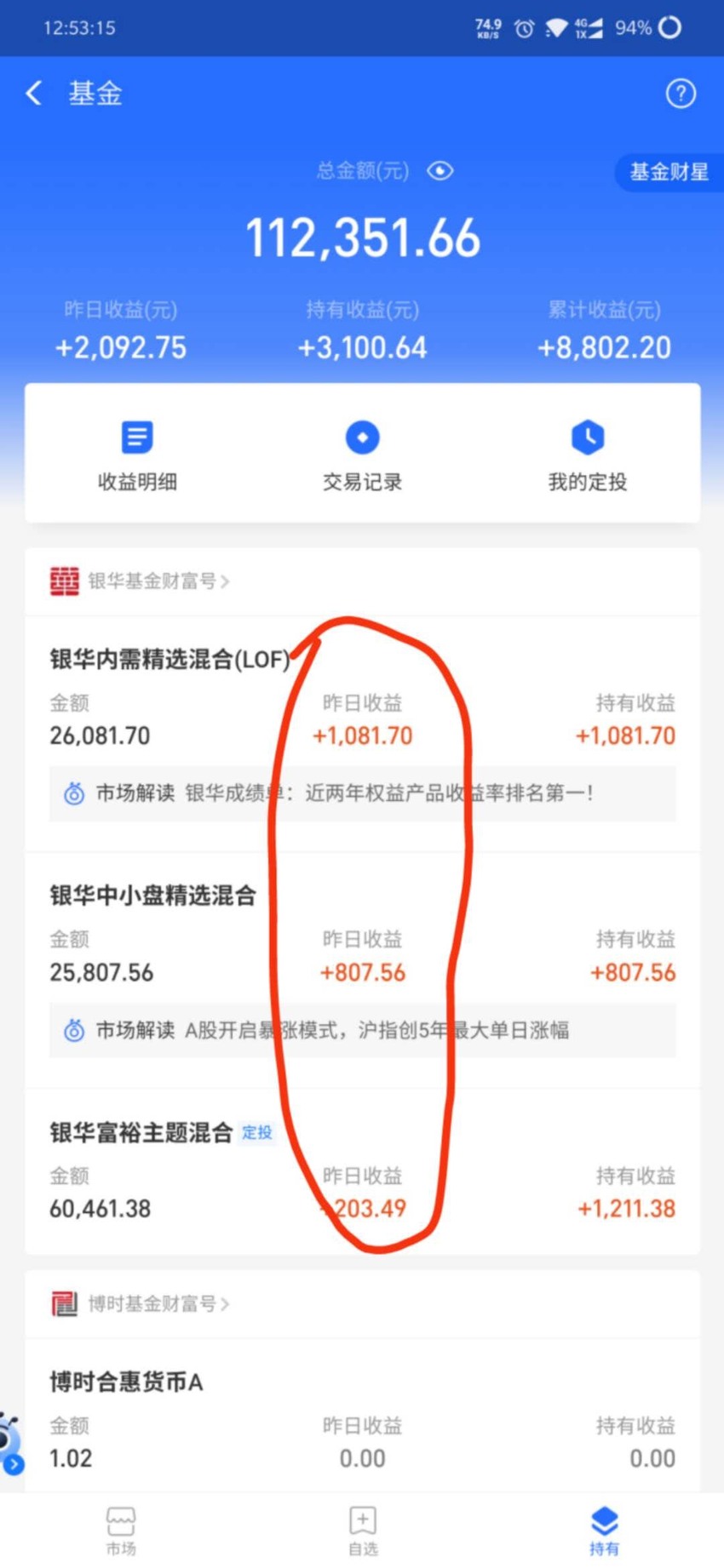
Task: Open the help question mark icon
Action: pos(680,93)
